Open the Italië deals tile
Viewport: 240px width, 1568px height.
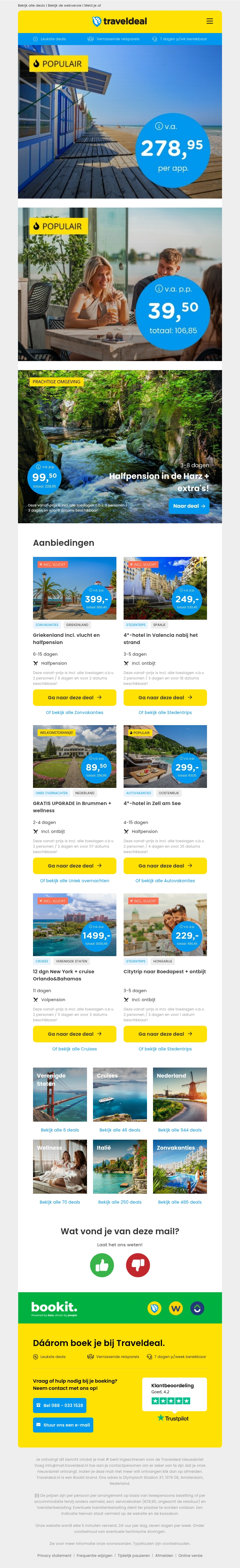click(x=120, y=1166)
